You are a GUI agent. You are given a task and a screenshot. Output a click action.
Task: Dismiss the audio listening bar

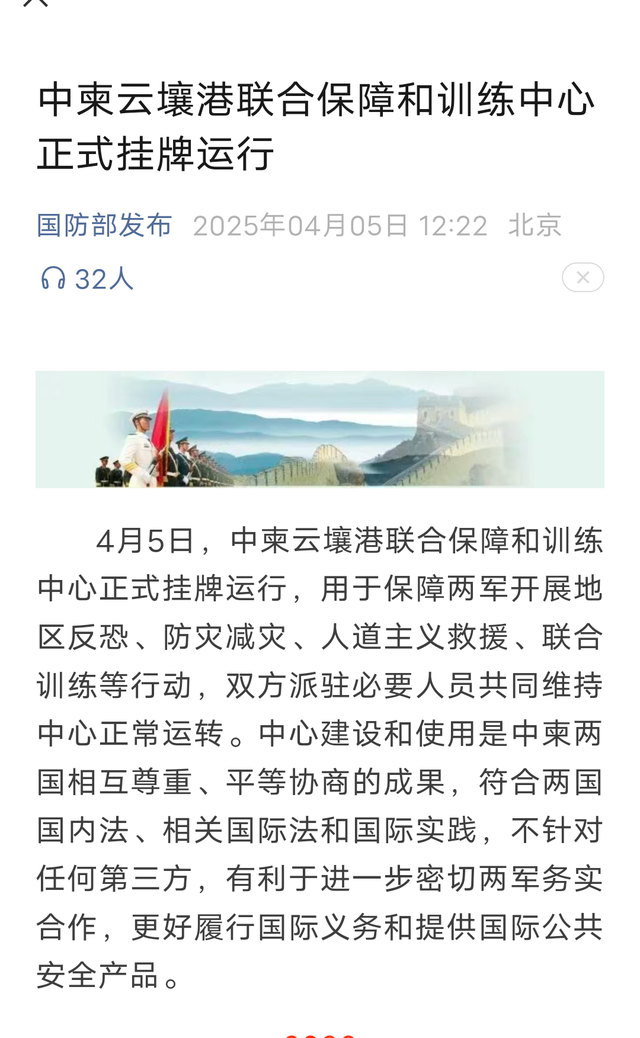582,277
